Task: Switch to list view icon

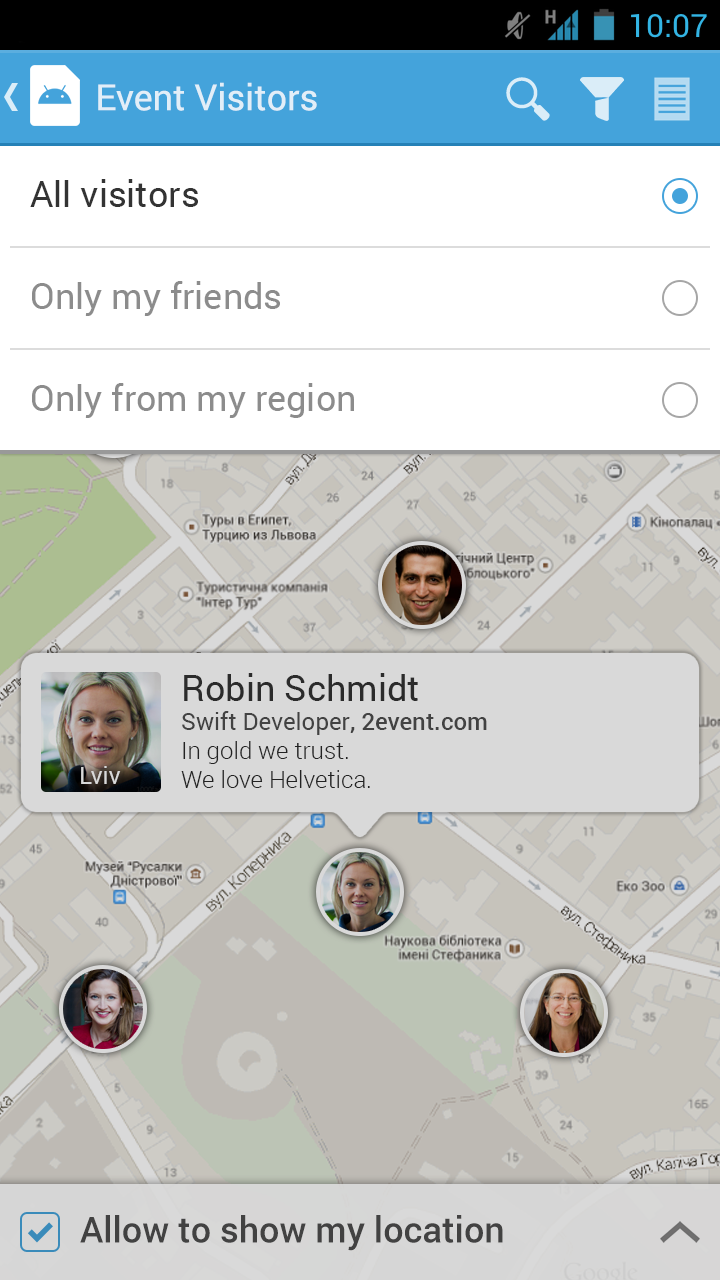Action: coord(672,98)
